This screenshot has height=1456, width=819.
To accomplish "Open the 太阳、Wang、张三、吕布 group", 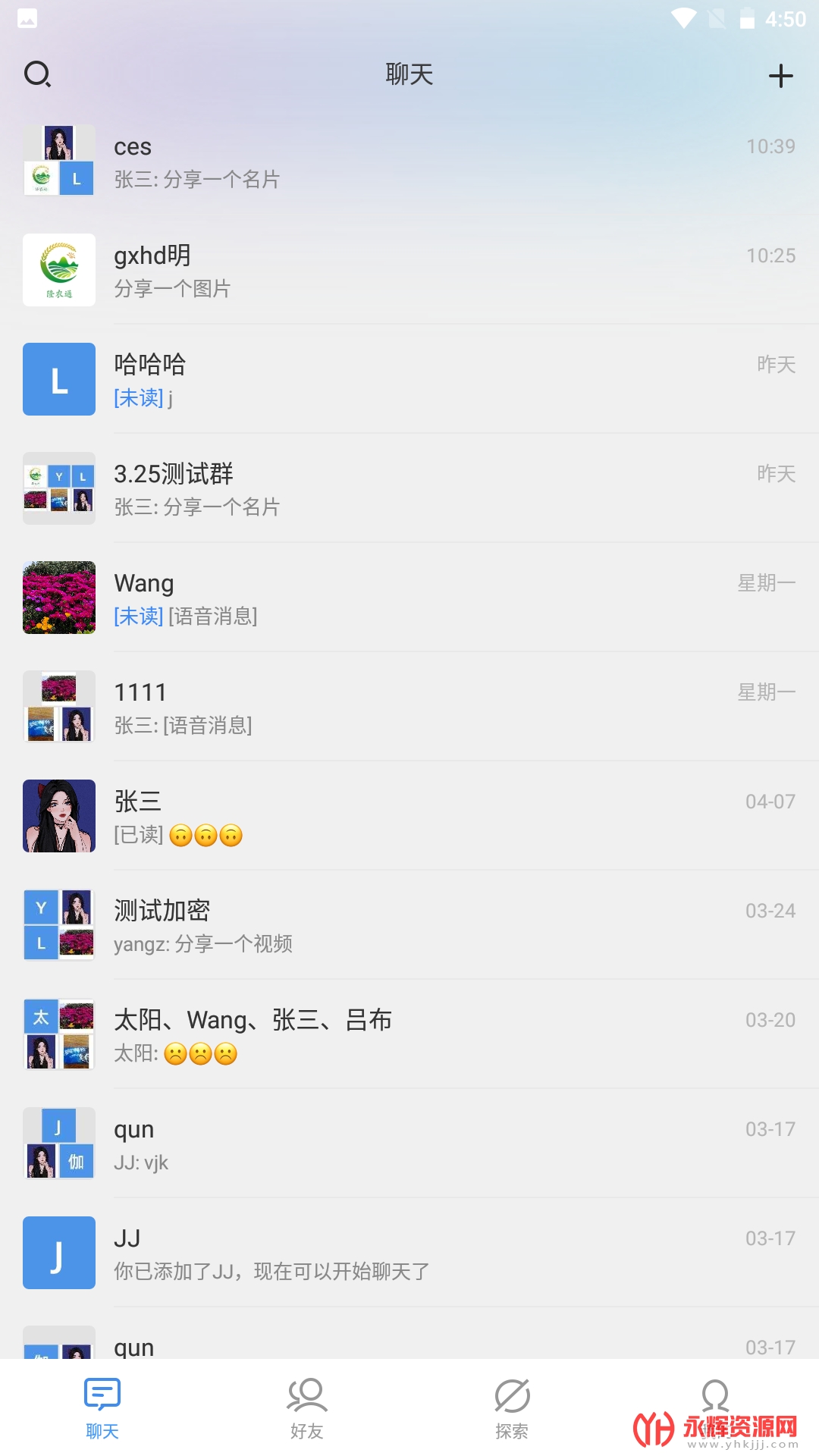I will point(409,1035).
